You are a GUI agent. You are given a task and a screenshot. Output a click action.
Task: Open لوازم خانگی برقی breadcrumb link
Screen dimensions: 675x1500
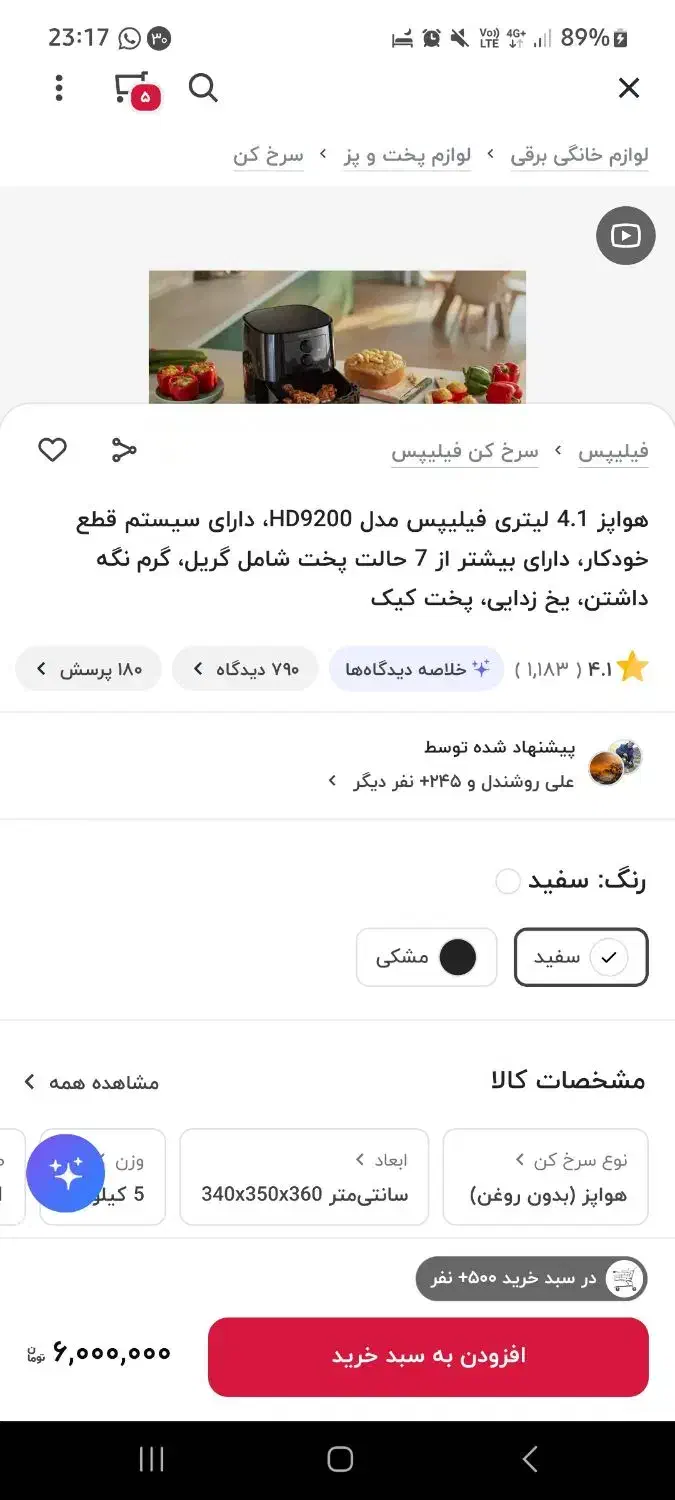[x=579, y=156]
